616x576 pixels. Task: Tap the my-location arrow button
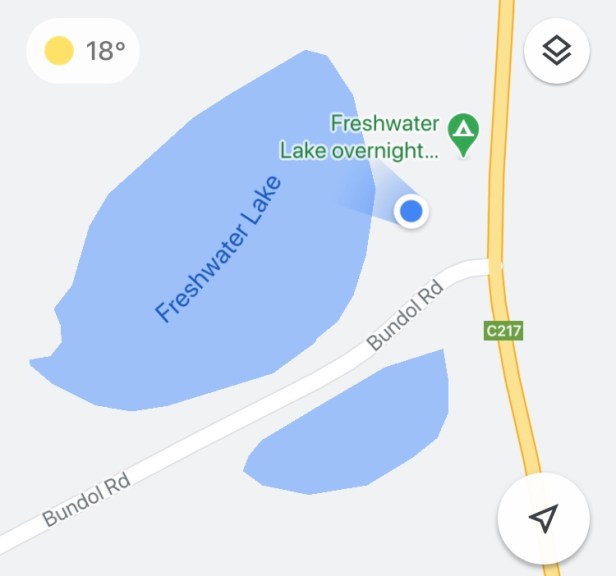pyautogui.click(x=543, y=518)
